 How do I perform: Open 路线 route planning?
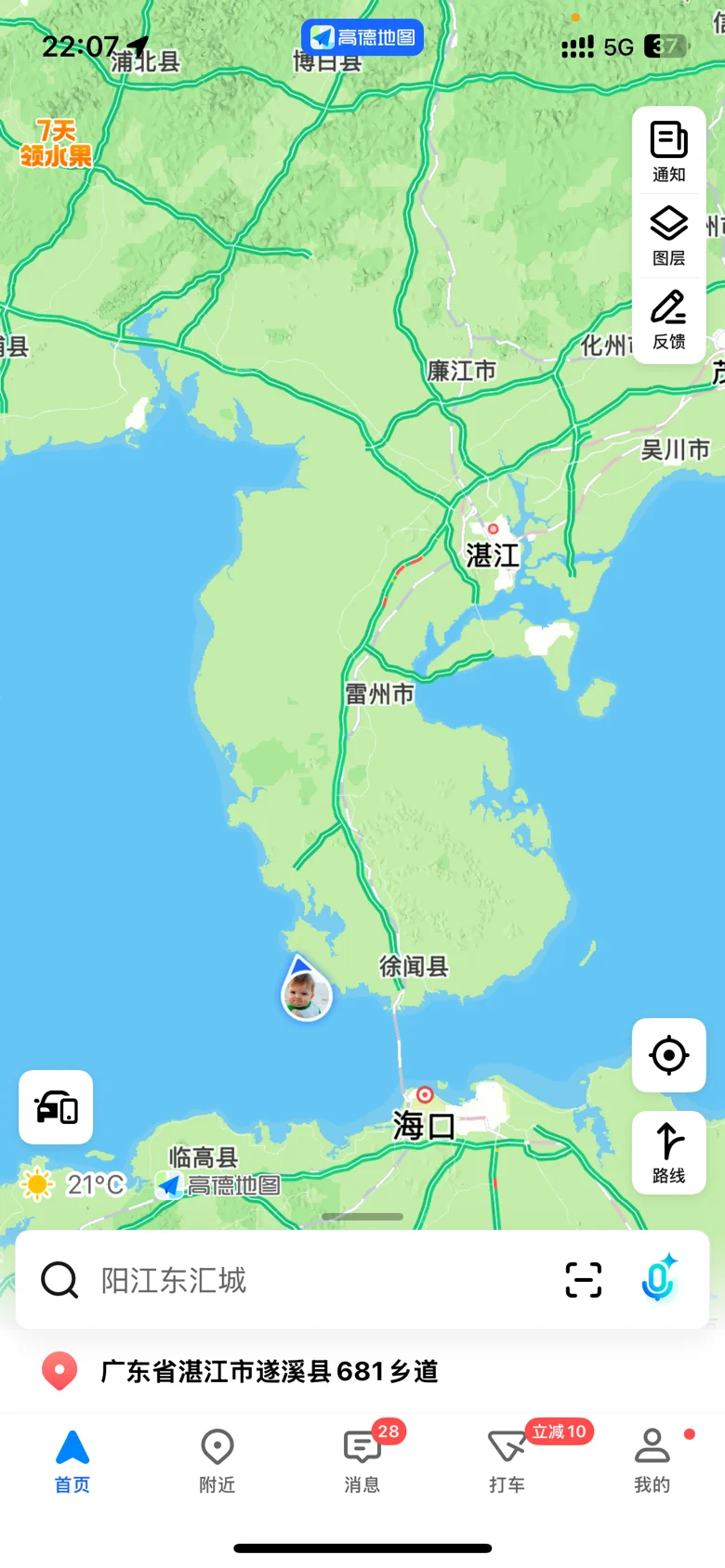(668, 1152)
